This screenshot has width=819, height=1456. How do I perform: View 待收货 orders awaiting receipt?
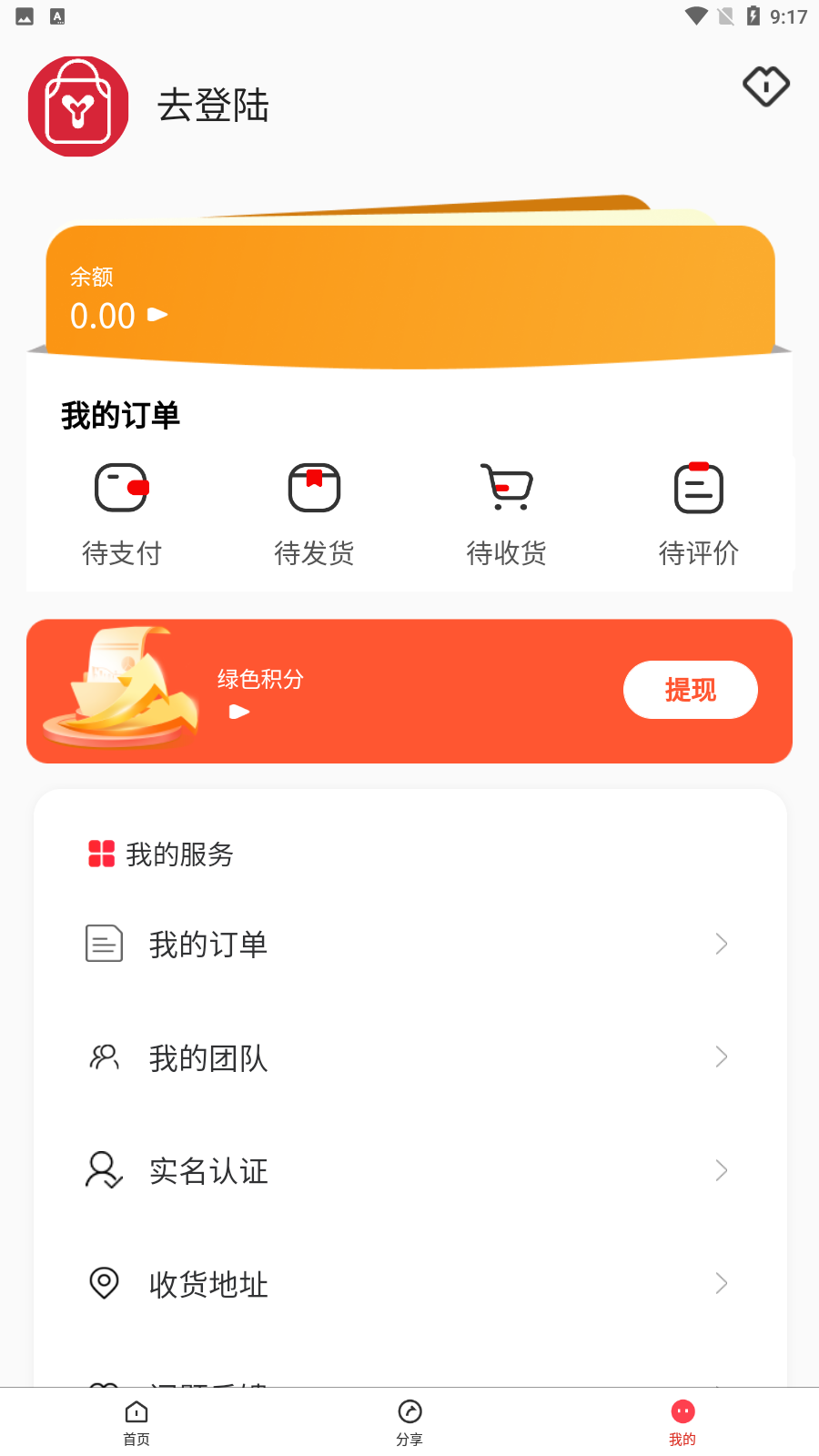tap(506, 513)
